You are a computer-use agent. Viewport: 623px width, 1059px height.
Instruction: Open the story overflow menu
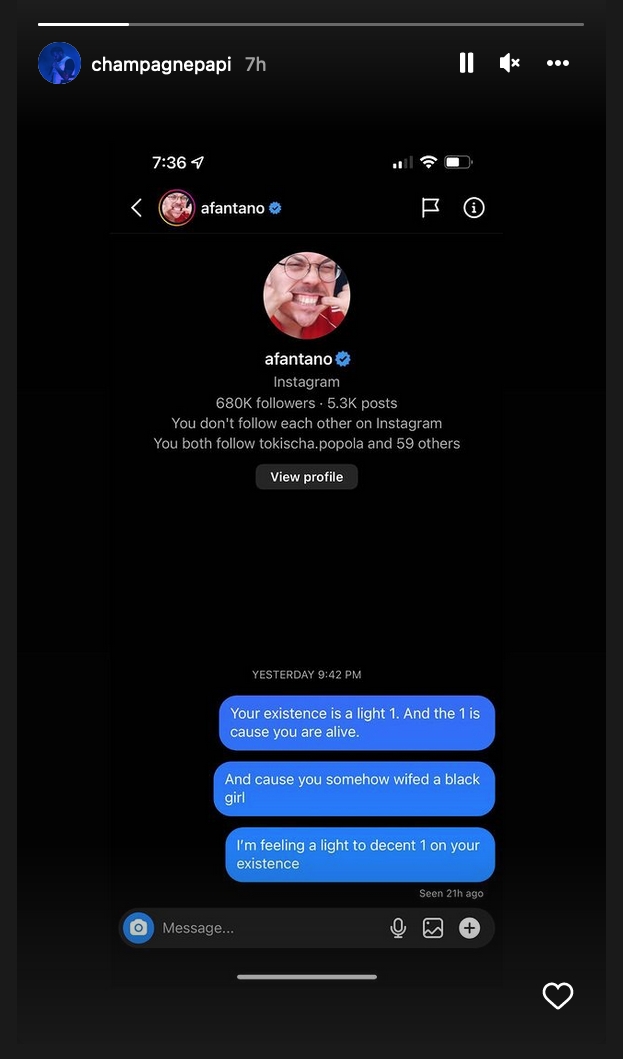tap(557, 63)
